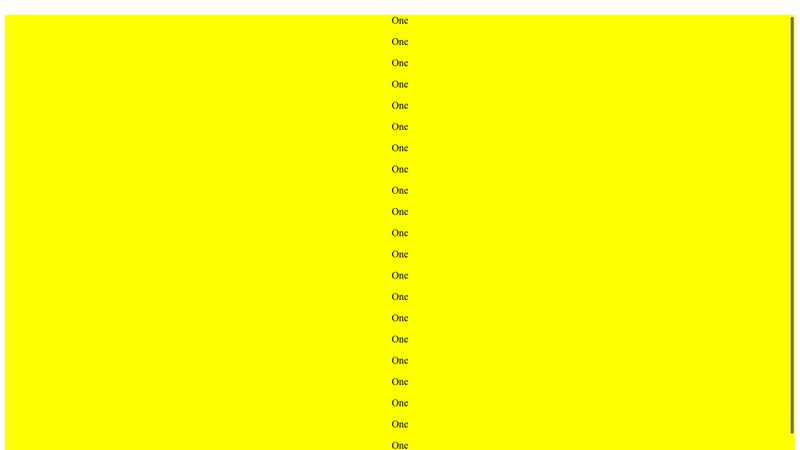This screenshot has height=450, width=800.
Task: Tap the vertical scrollbar thumb
Action: (x=792, y=225)
